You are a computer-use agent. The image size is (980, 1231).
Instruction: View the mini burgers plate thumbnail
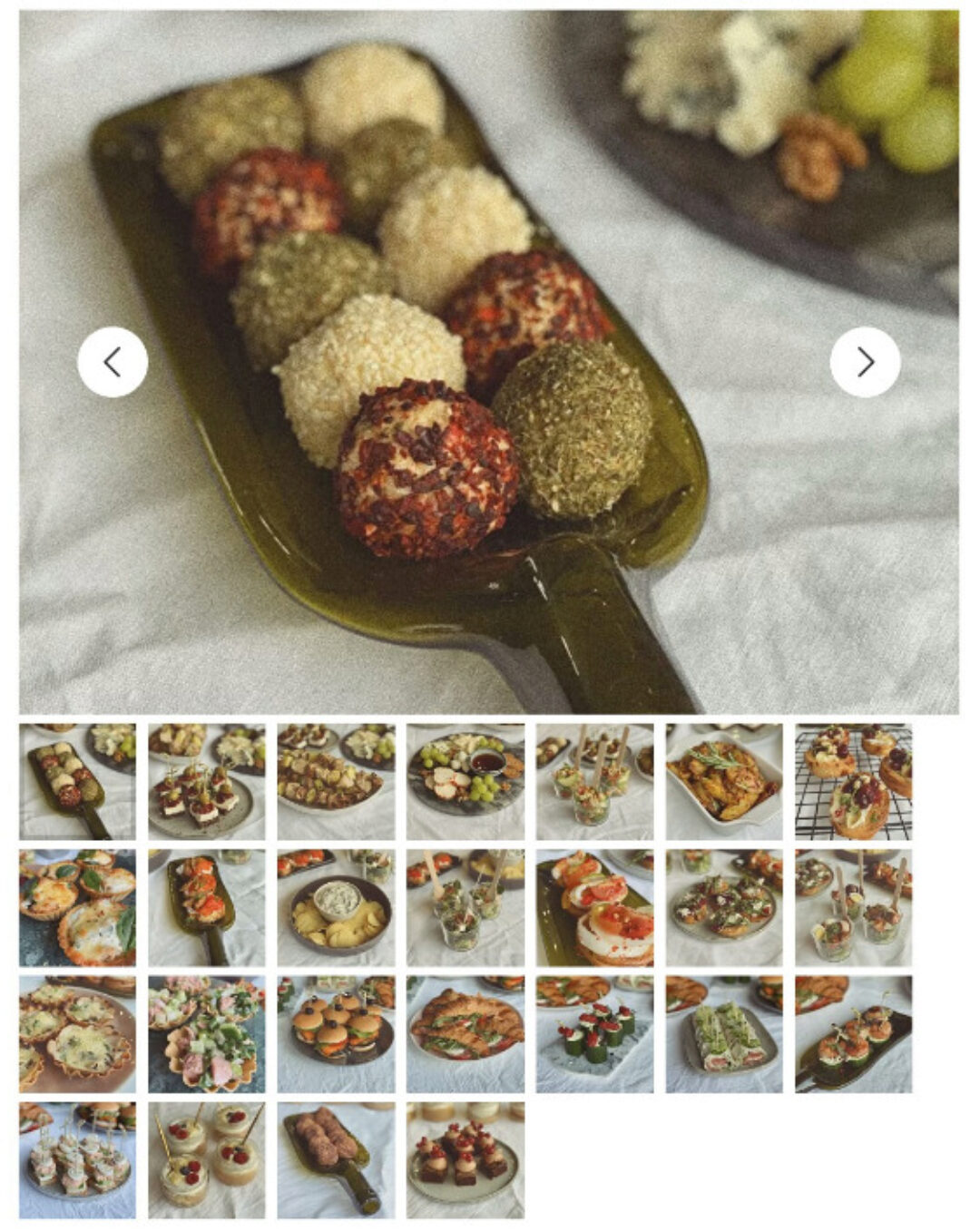[x=336, y=1034]
